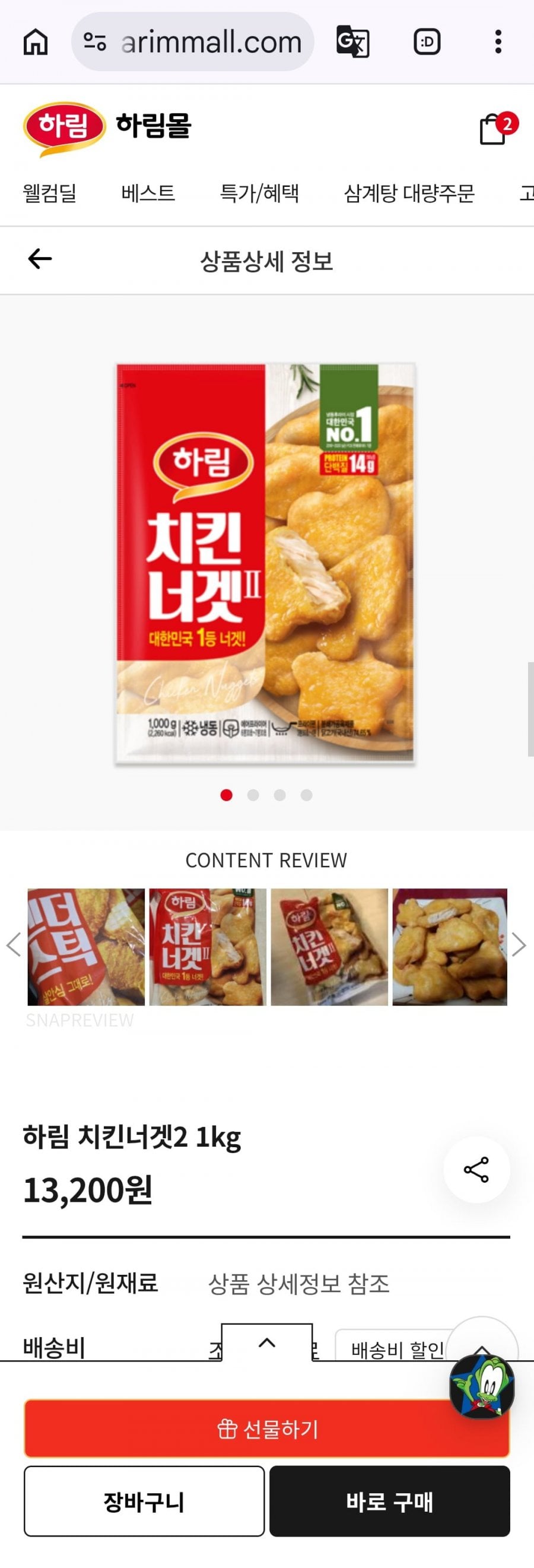Open the shopping cart with 2 items
Image resolution: width=534 pixels, height=1568 pixels.
tap(495, 128)
